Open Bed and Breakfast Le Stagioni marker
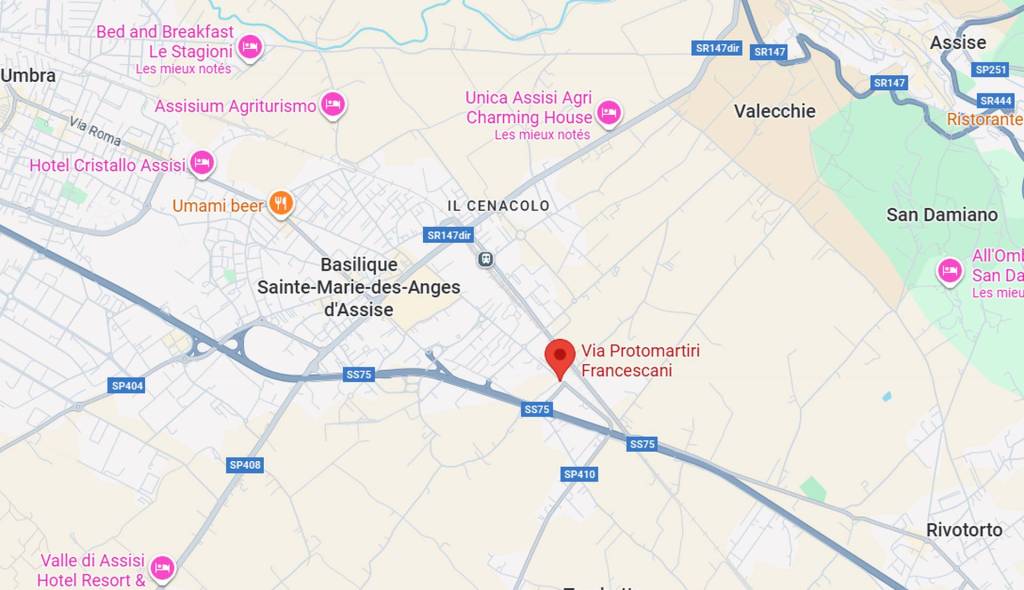Screen dimensions: 1024x590 coord(249,46)
